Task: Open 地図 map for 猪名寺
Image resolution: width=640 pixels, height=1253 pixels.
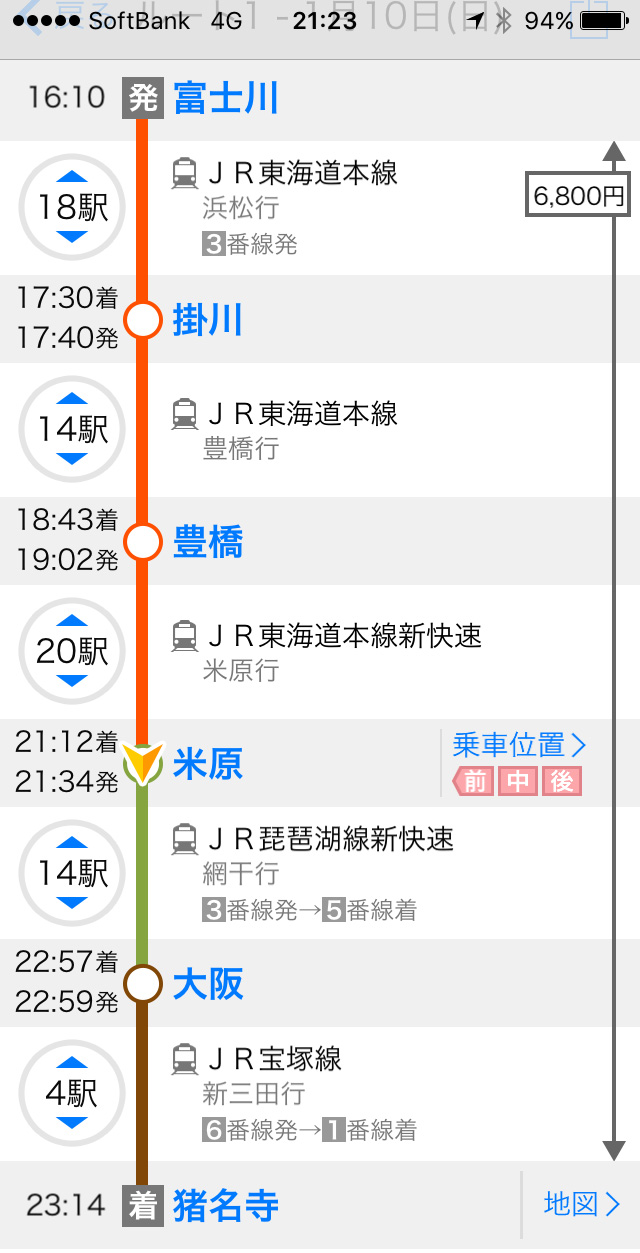Action: [582, 1205]
